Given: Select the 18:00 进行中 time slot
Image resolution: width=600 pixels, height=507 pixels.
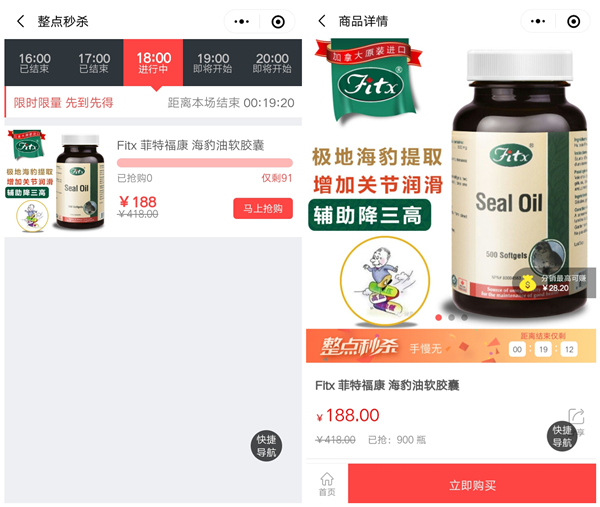Looking at the screenshot, I should click(x=153, y=64).
